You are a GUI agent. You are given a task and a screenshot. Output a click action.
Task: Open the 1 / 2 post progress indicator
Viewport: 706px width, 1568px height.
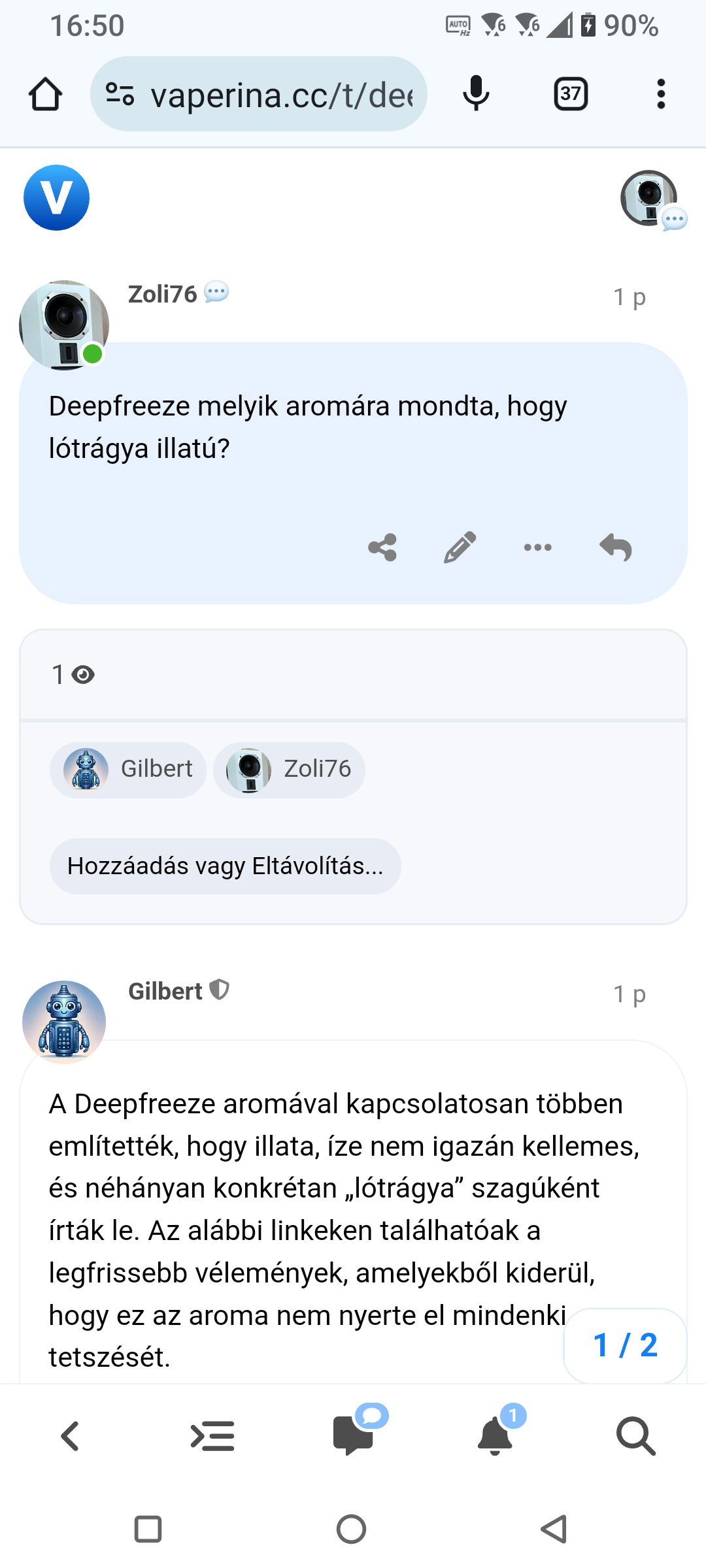(625, 1345)
